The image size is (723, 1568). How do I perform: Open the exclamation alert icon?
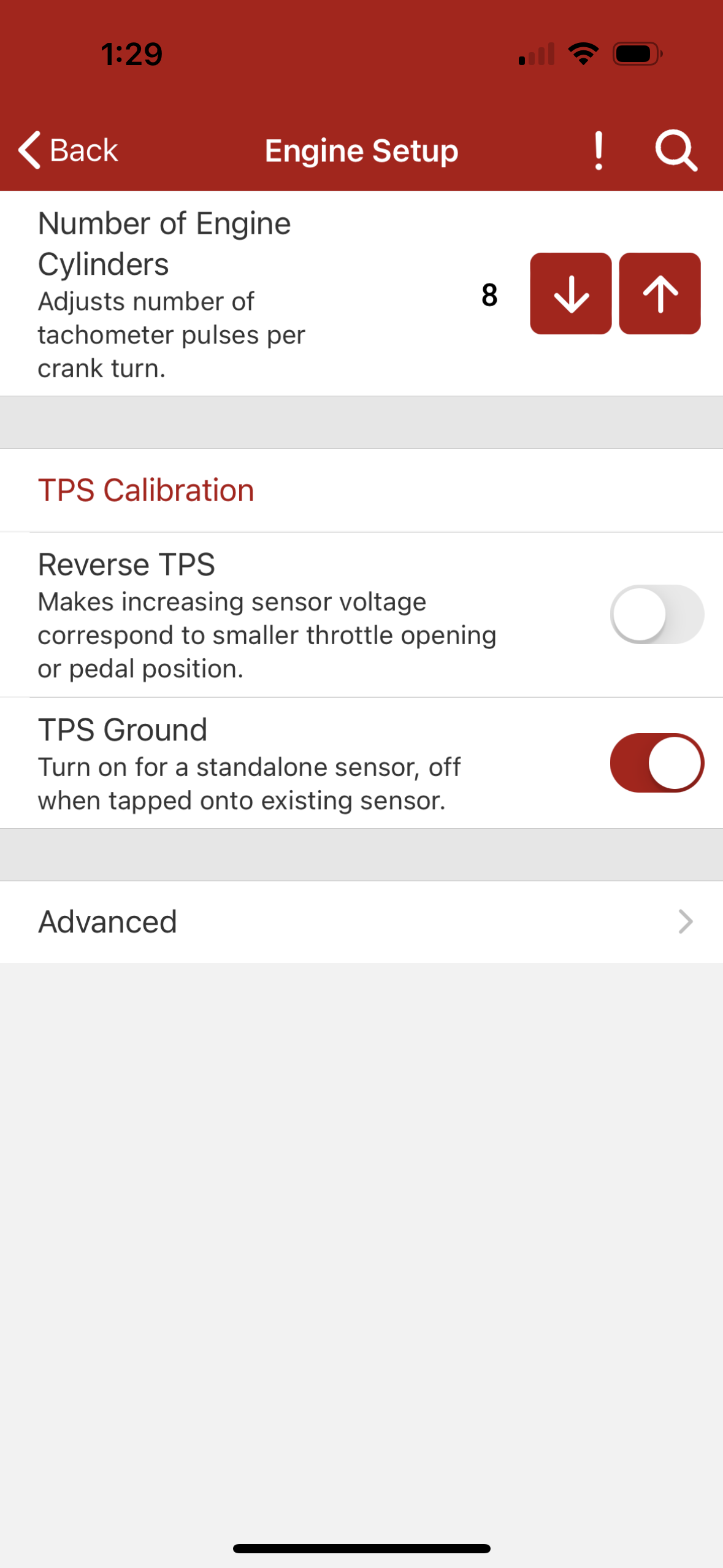599,150
